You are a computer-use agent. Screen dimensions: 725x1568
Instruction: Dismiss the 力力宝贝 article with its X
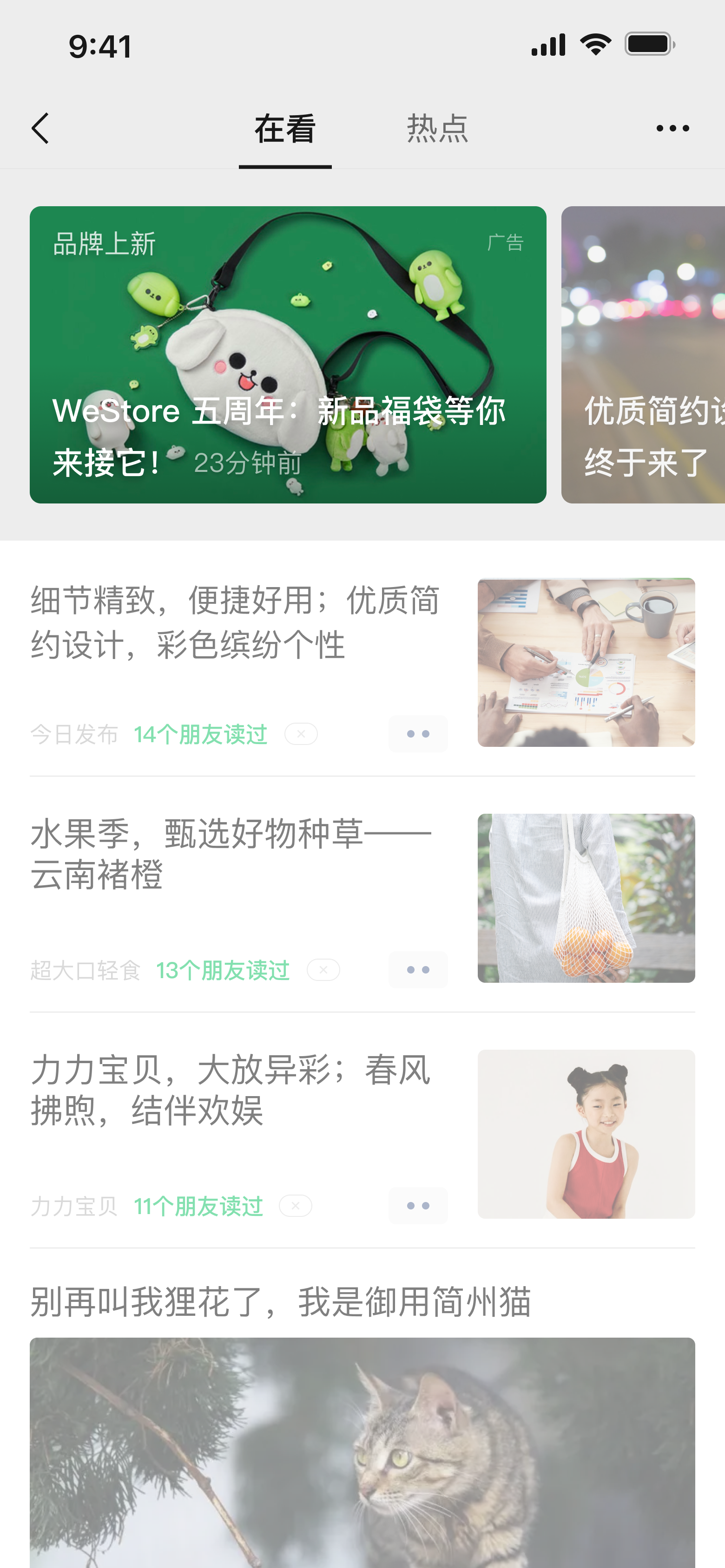(296, 1206)
